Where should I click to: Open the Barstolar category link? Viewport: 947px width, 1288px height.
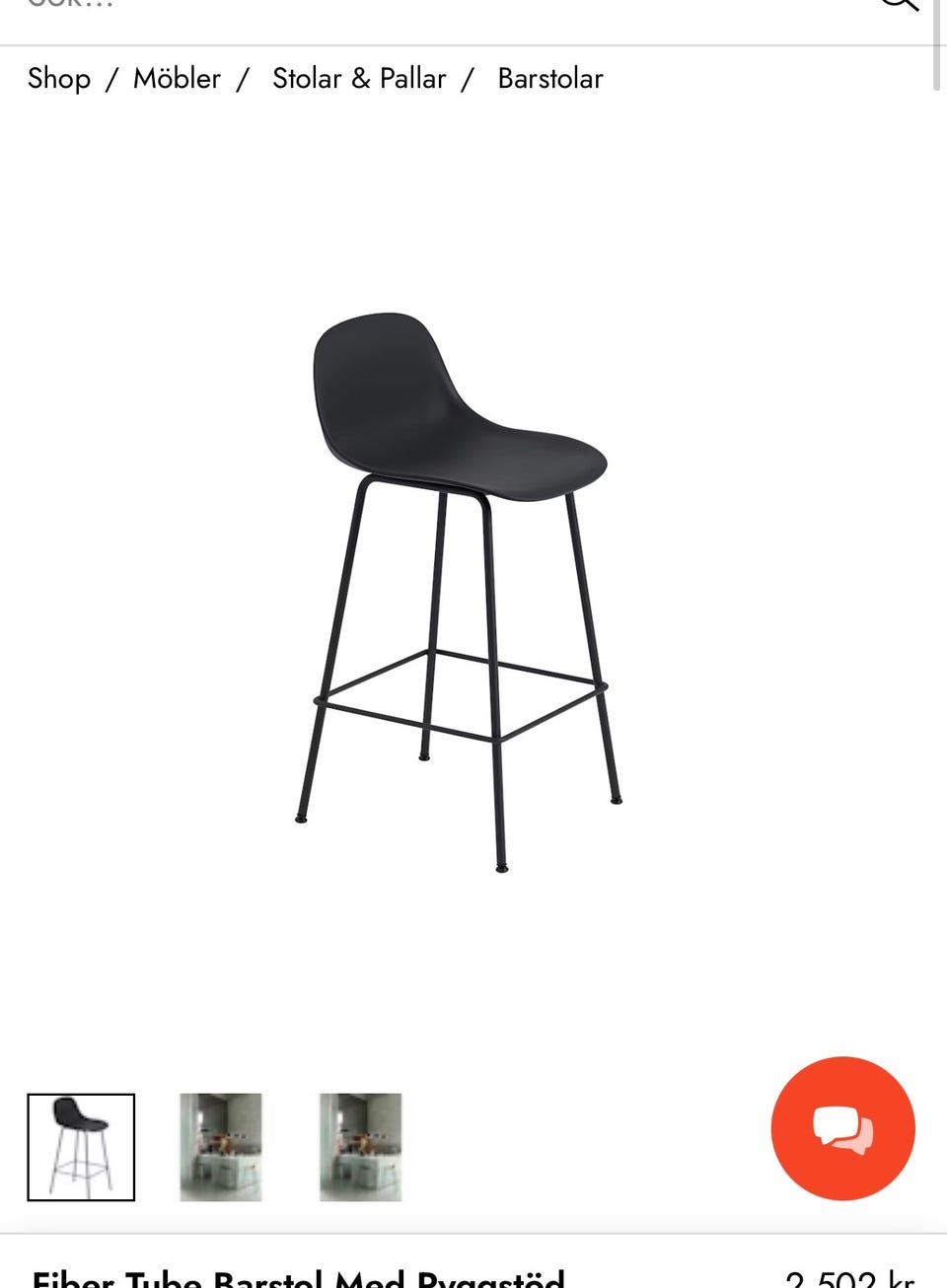pos(549,79)
